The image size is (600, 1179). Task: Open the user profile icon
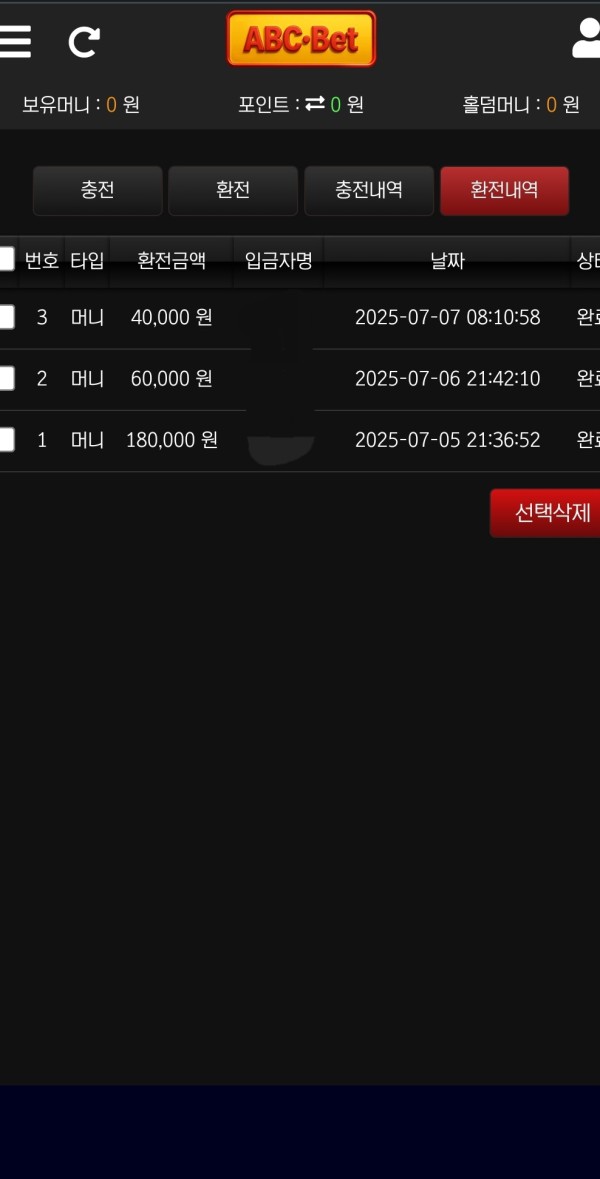pos(586,39)
